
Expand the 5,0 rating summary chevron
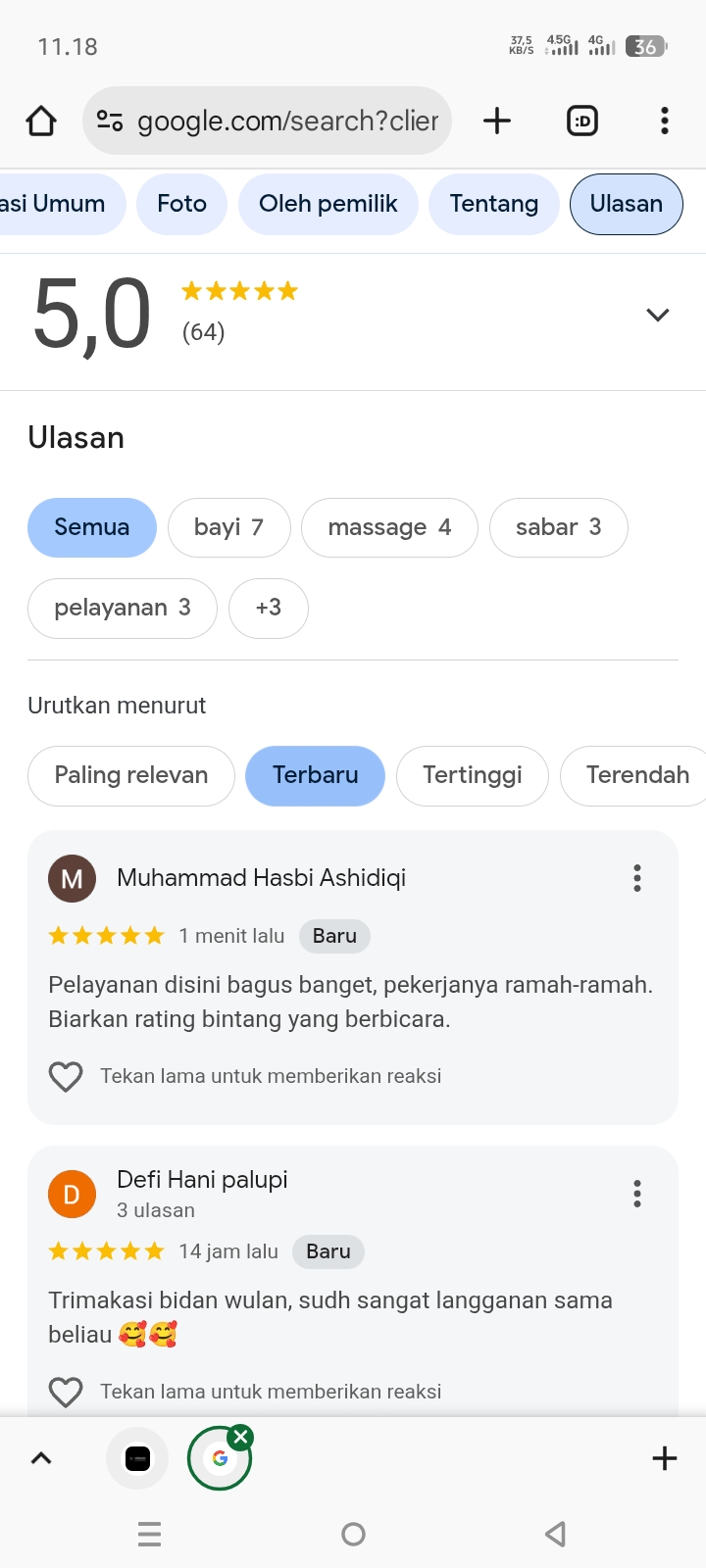coord(657,315)
